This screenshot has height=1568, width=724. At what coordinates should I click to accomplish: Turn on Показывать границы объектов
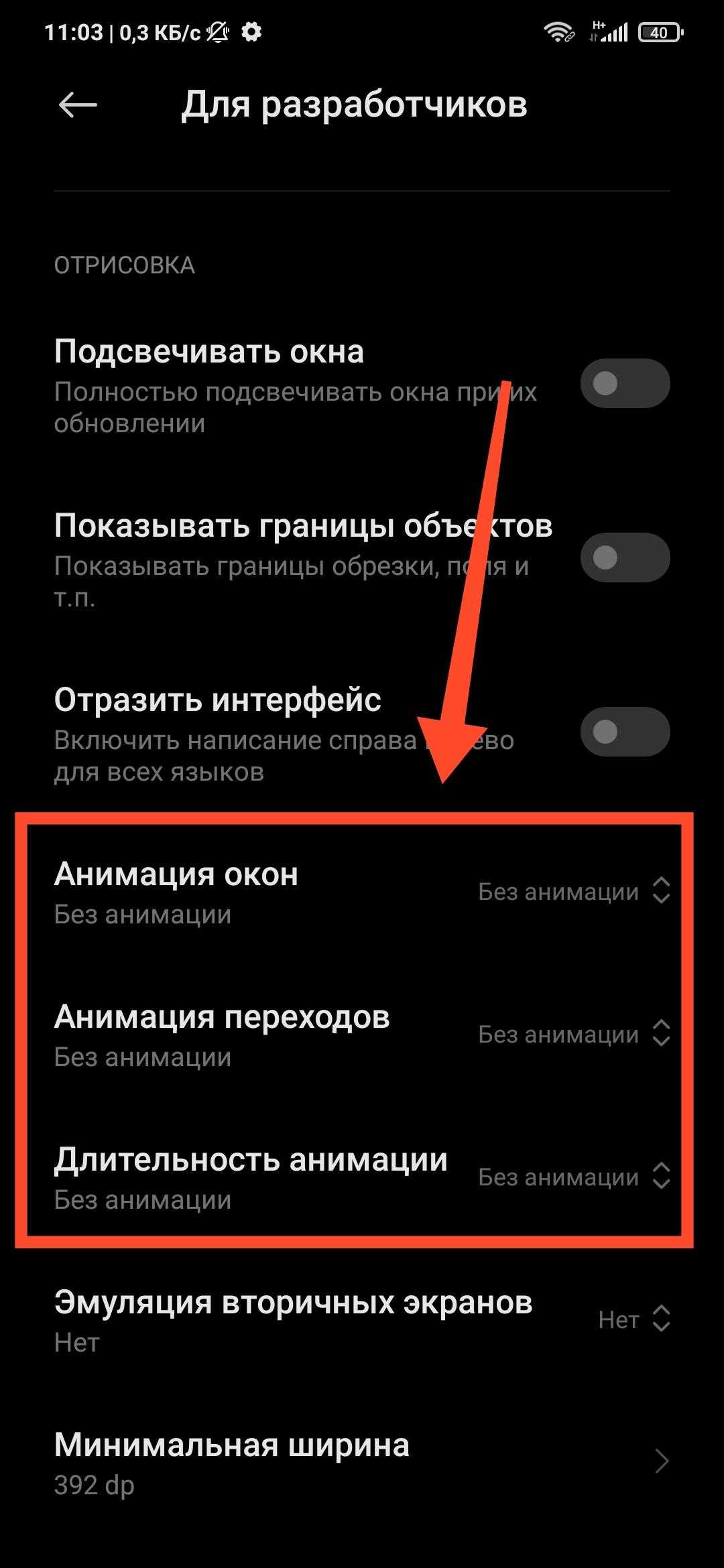pos(625,558)
